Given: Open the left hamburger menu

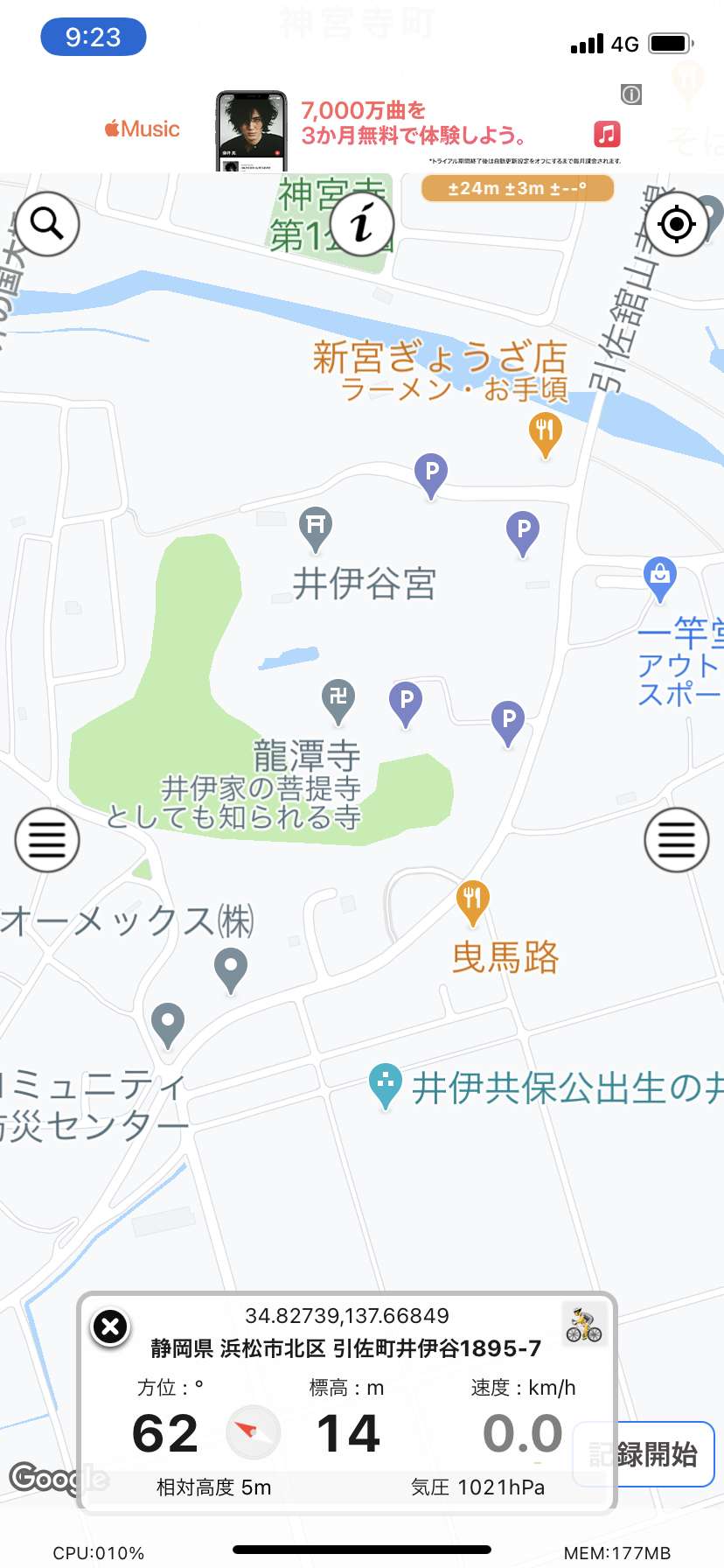Looking at the screenshot, I should 47,840.
